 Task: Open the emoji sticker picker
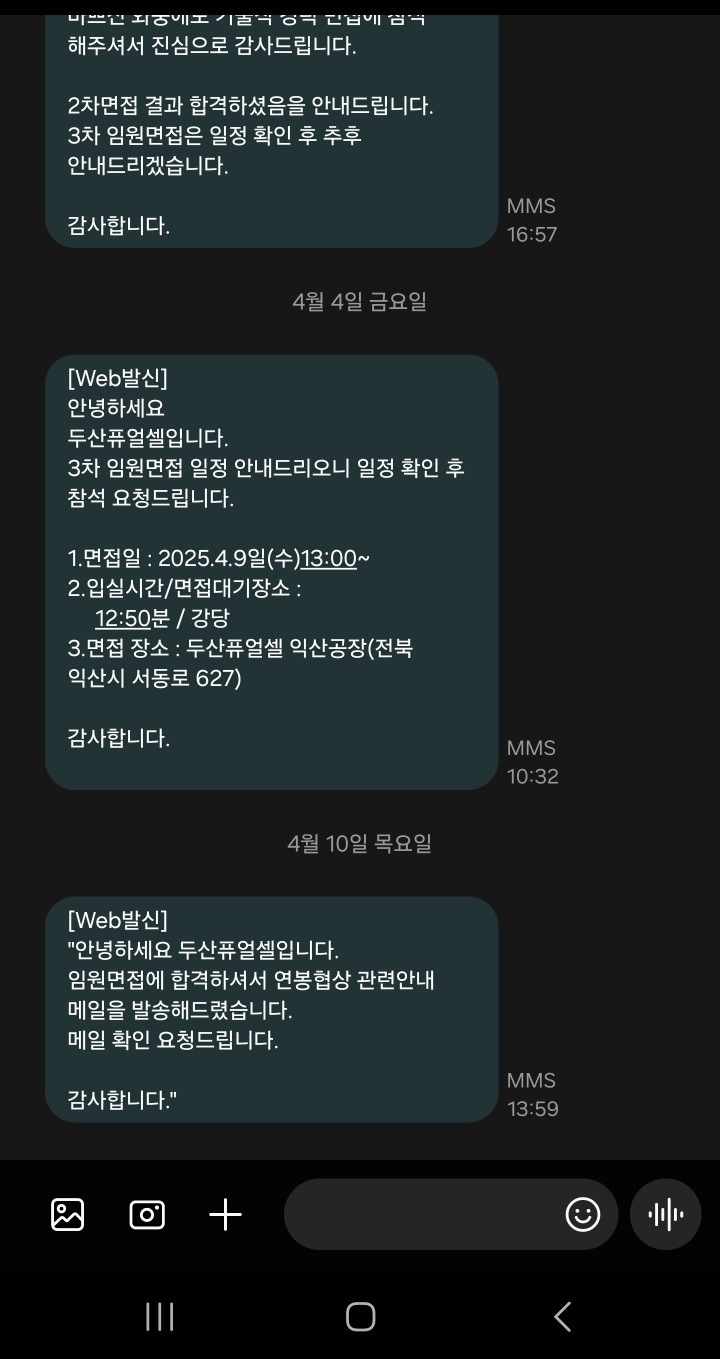tap(583, 1215)
